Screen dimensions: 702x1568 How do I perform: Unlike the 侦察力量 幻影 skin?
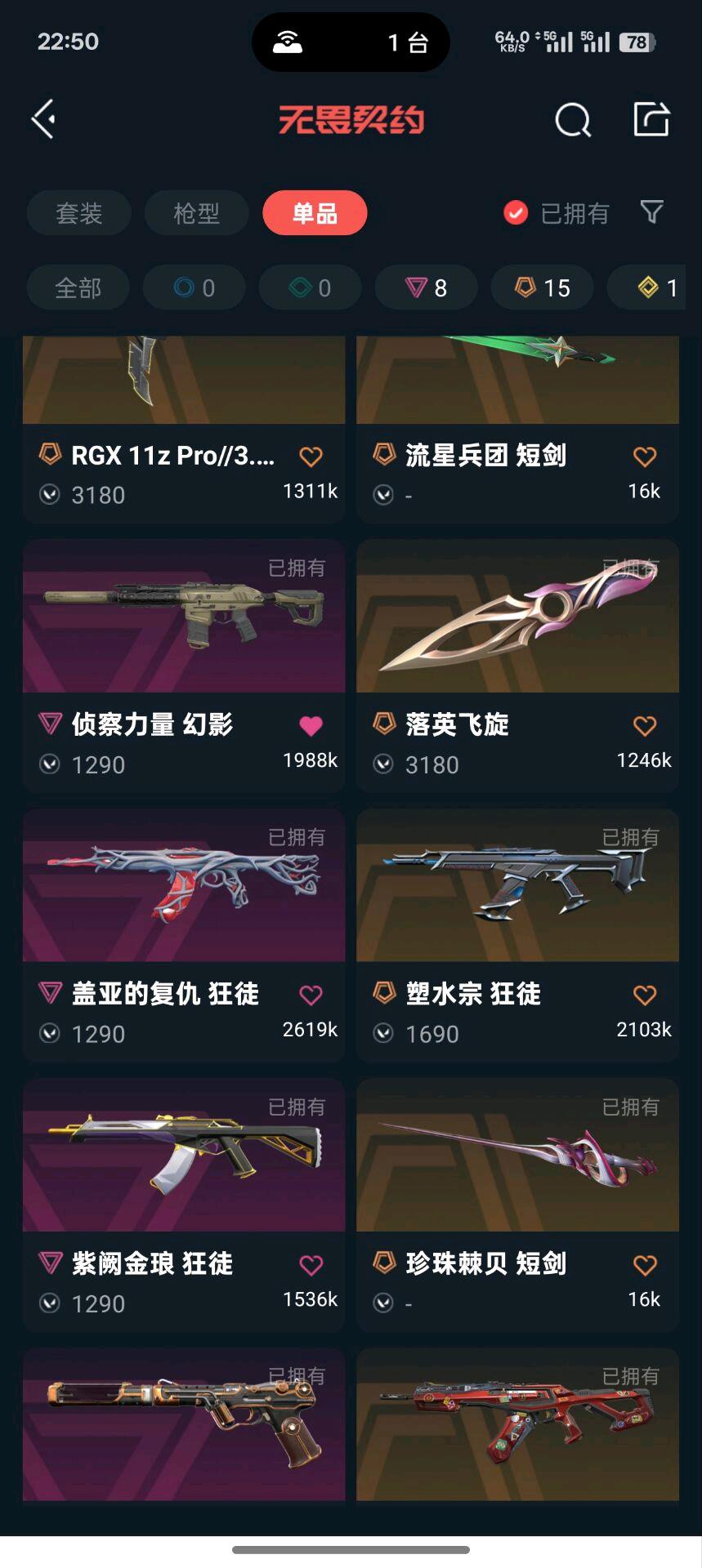click(x=311, y=725)
